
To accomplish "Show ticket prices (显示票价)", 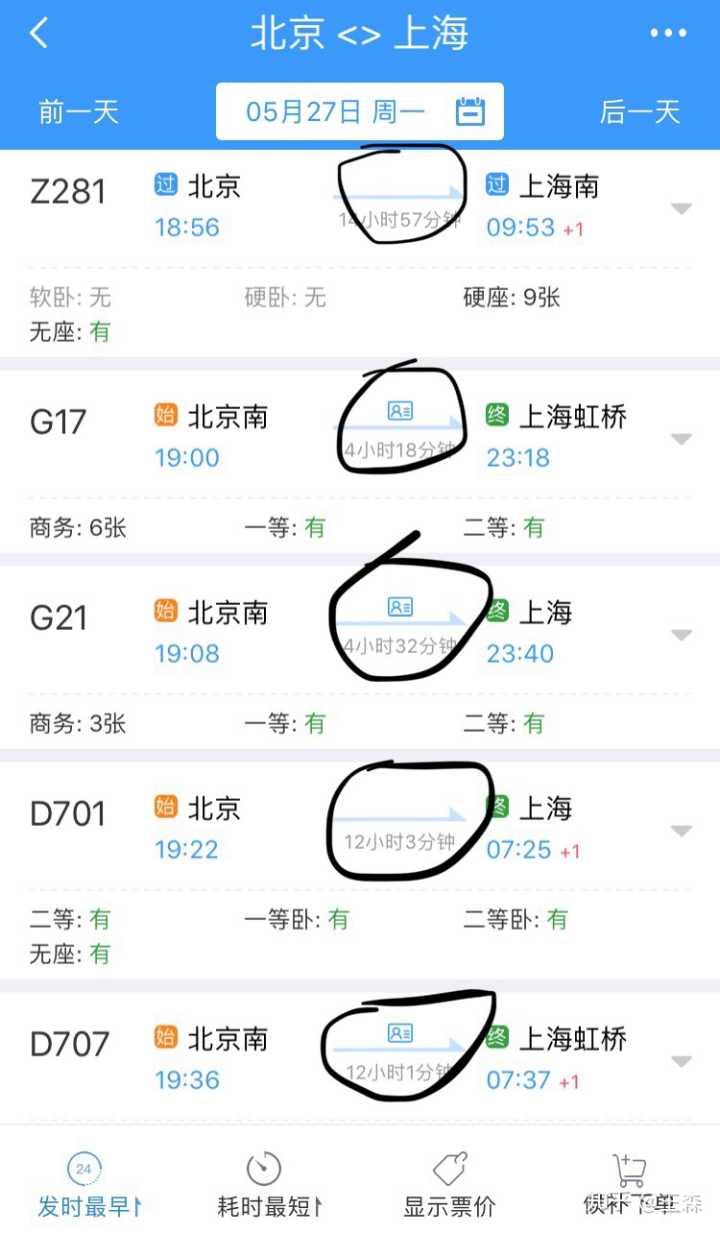I will (x=450, y=1184).
